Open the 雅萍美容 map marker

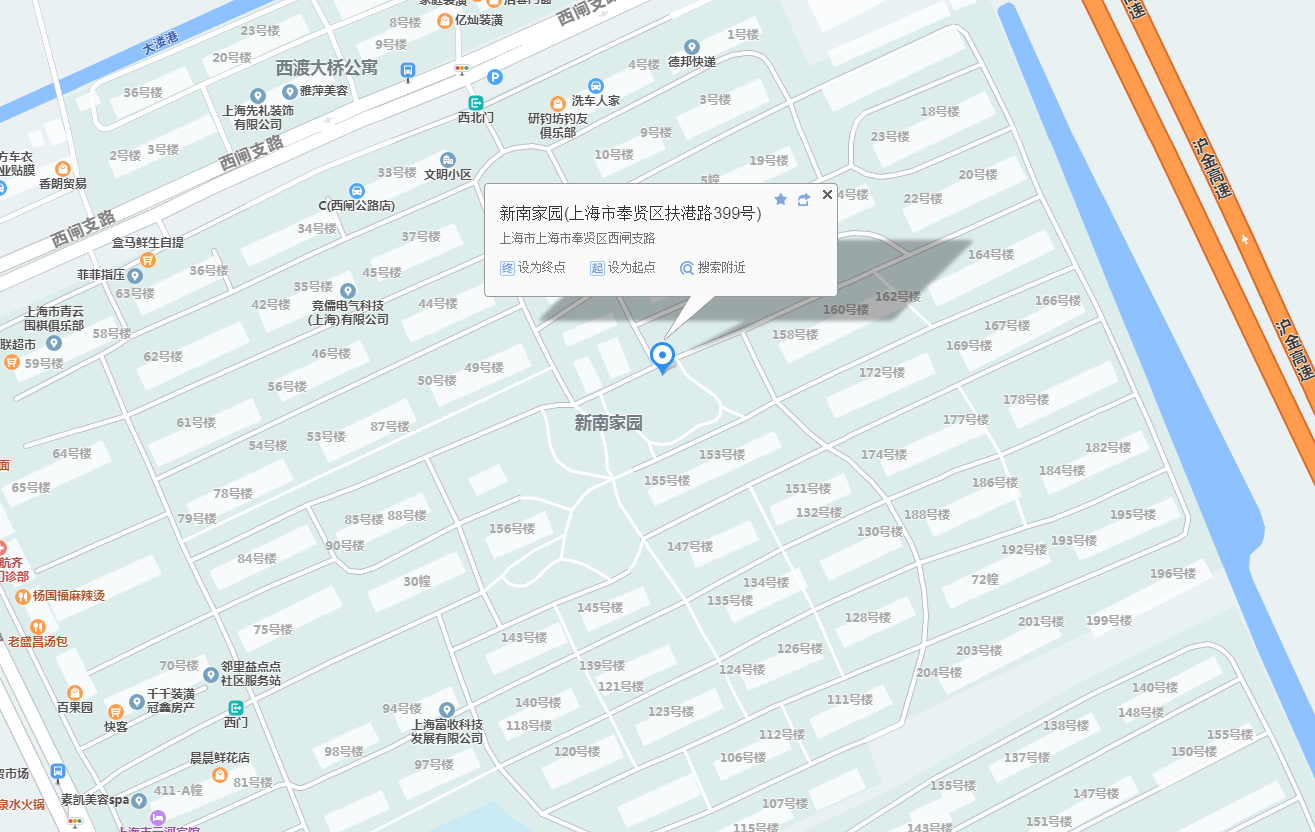coord(290,91)
